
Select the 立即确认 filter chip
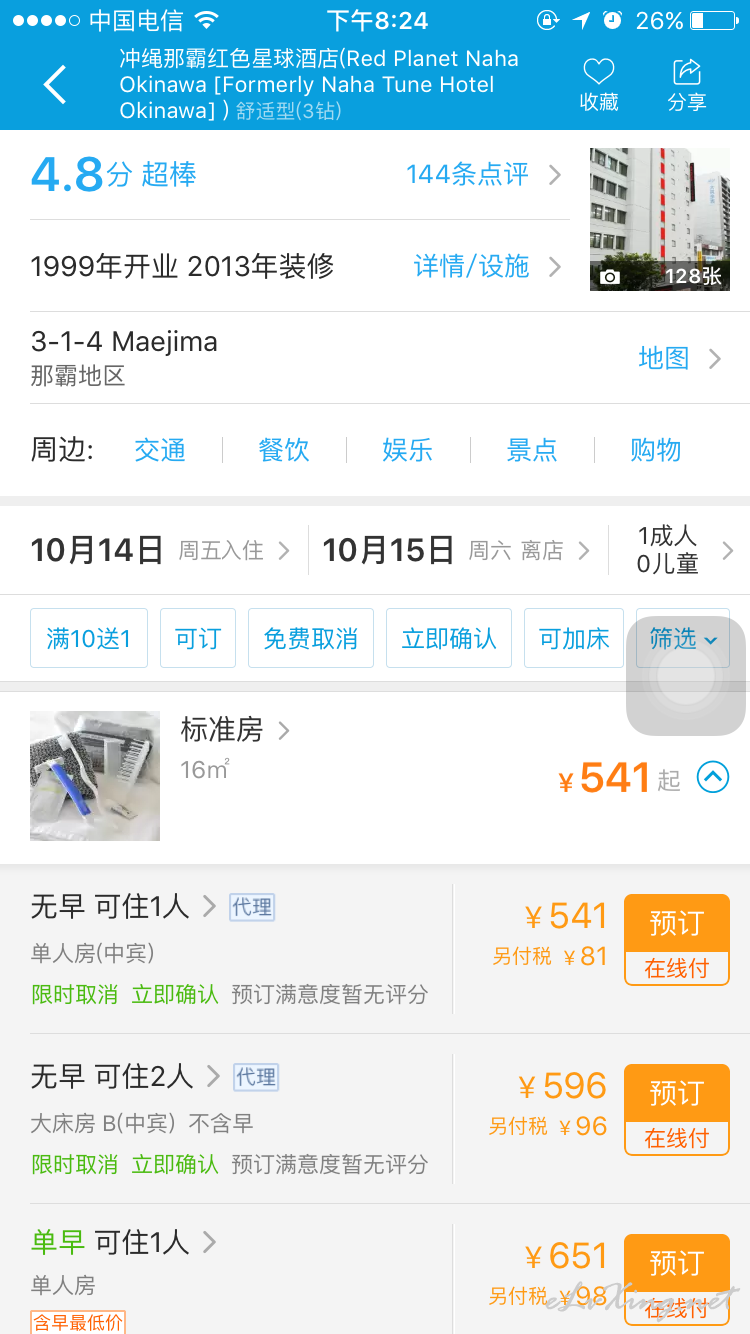pos(449,638)
